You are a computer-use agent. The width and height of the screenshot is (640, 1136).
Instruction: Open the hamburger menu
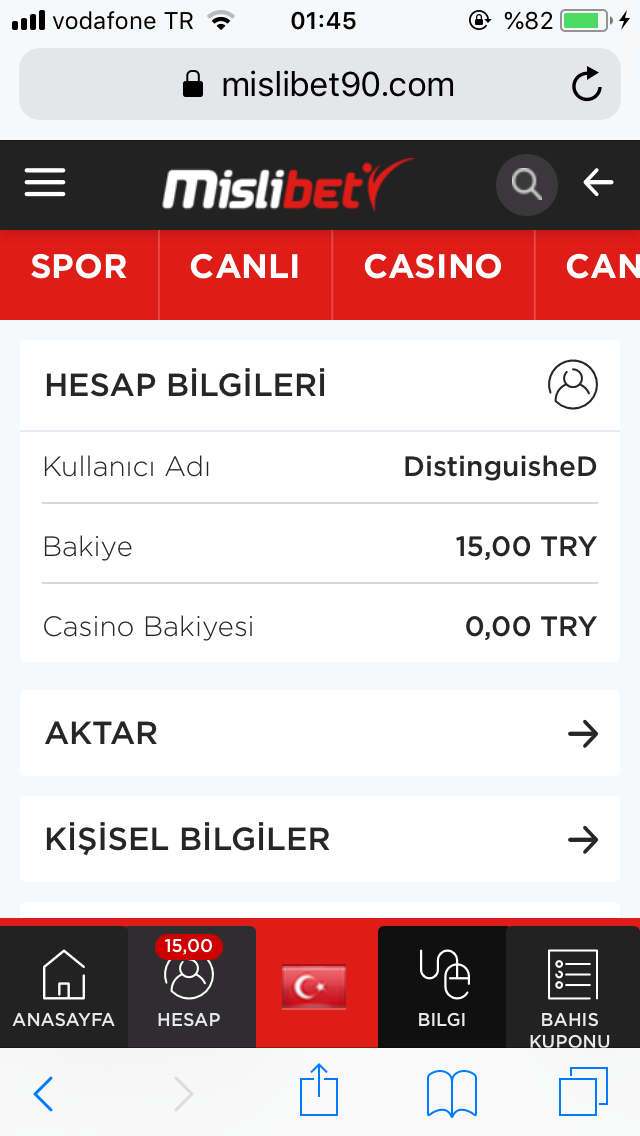click(x=45, y=182)
